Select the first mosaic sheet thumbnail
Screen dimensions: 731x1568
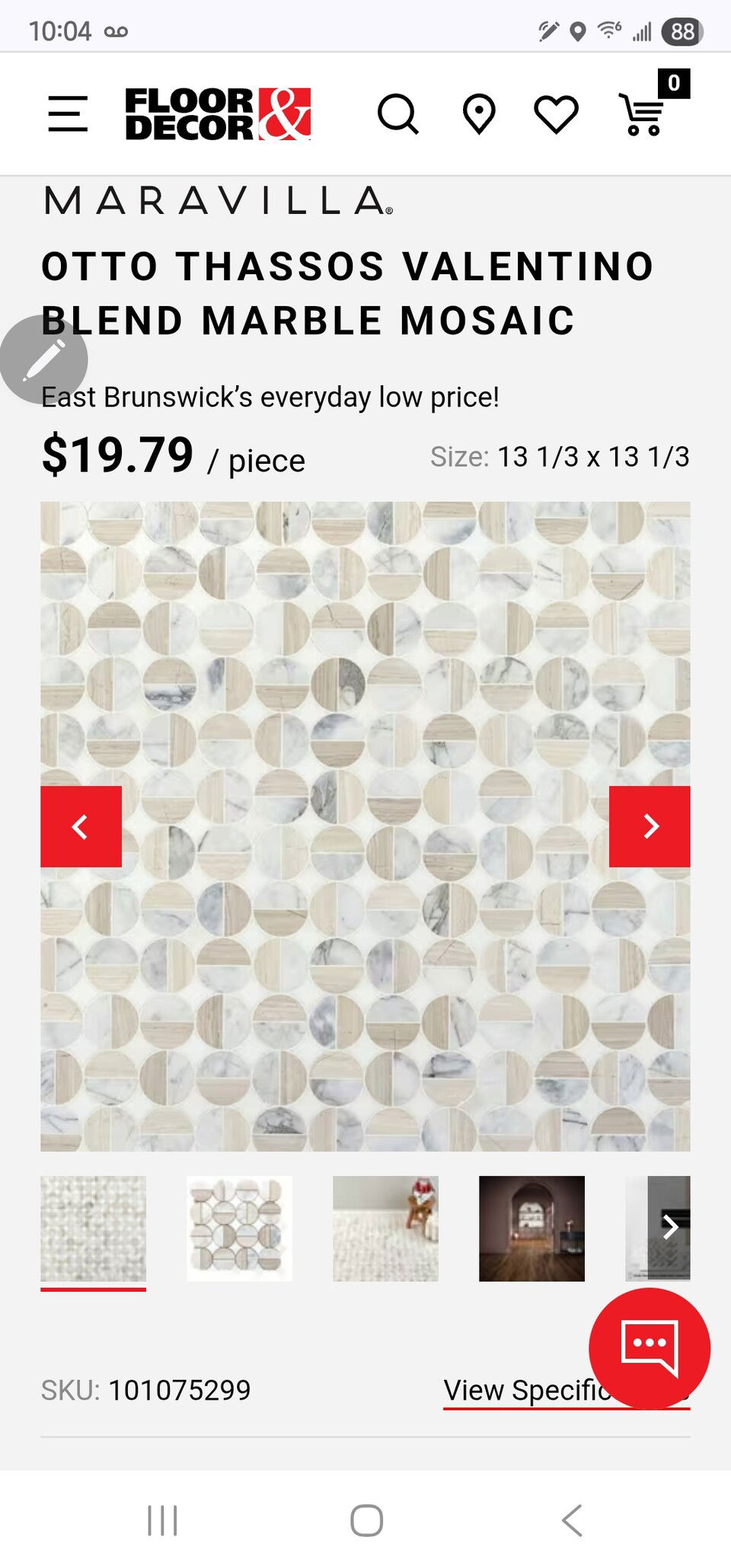coord(93,1228)
